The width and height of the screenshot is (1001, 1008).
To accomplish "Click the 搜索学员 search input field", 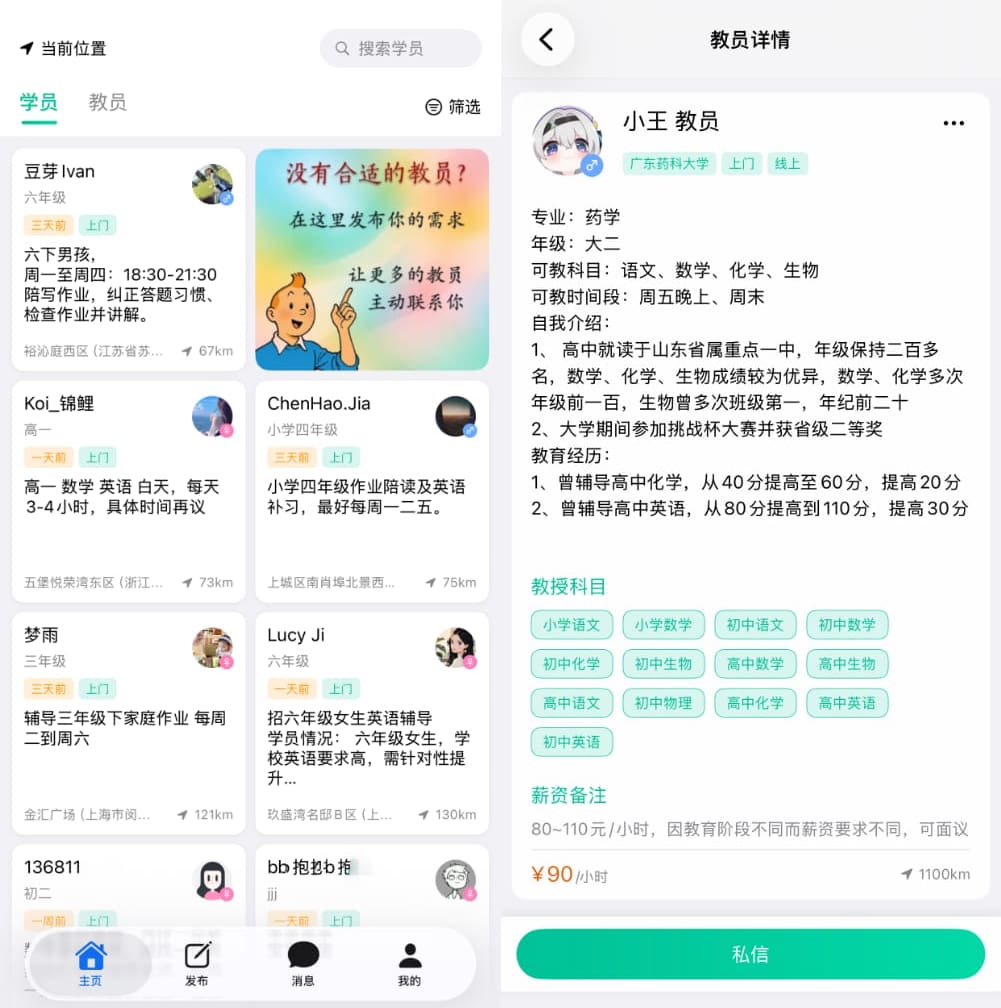I will (x=410, y=48).
